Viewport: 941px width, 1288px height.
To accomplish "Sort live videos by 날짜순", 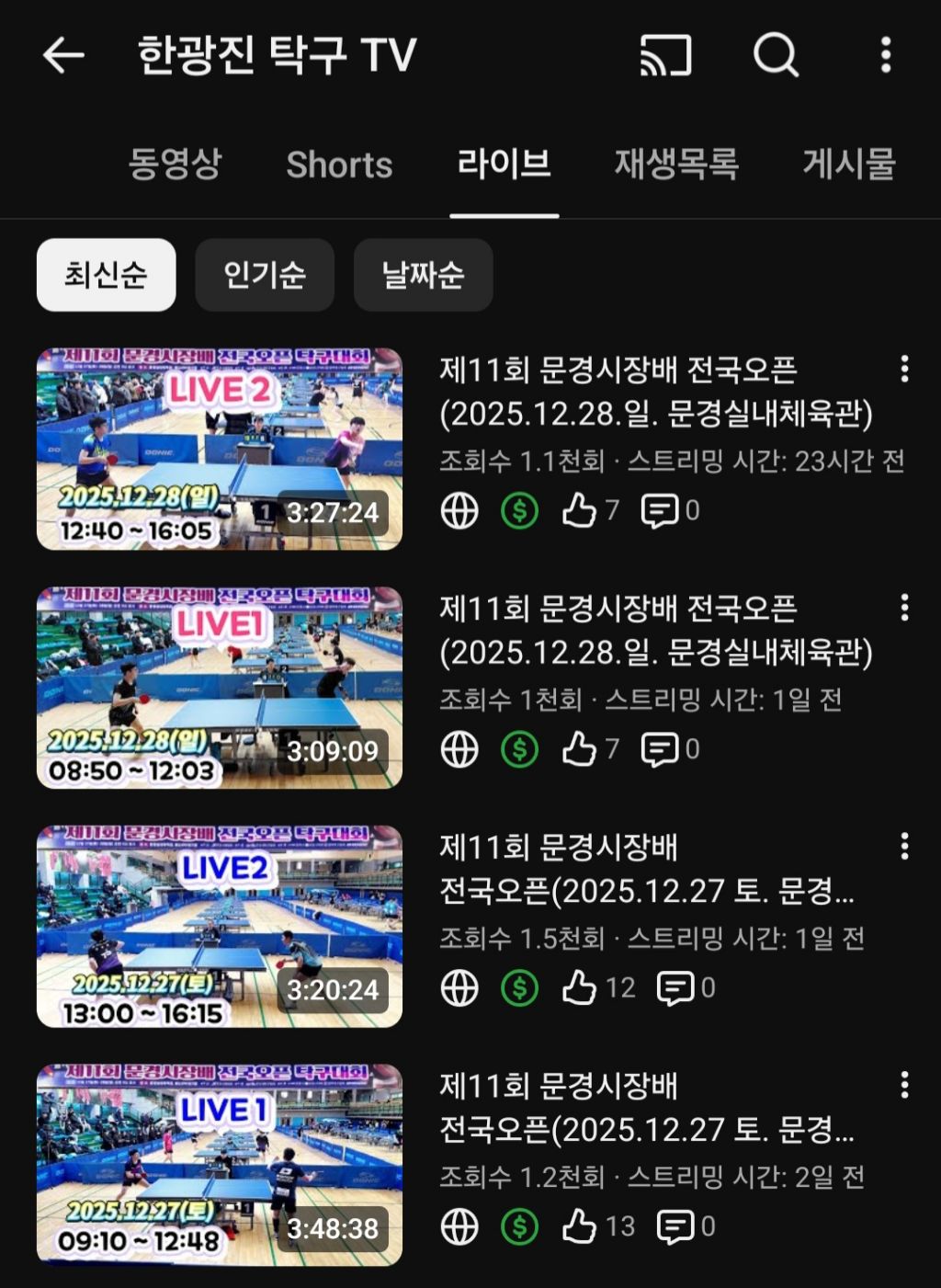I will click(x=423, y=275).
